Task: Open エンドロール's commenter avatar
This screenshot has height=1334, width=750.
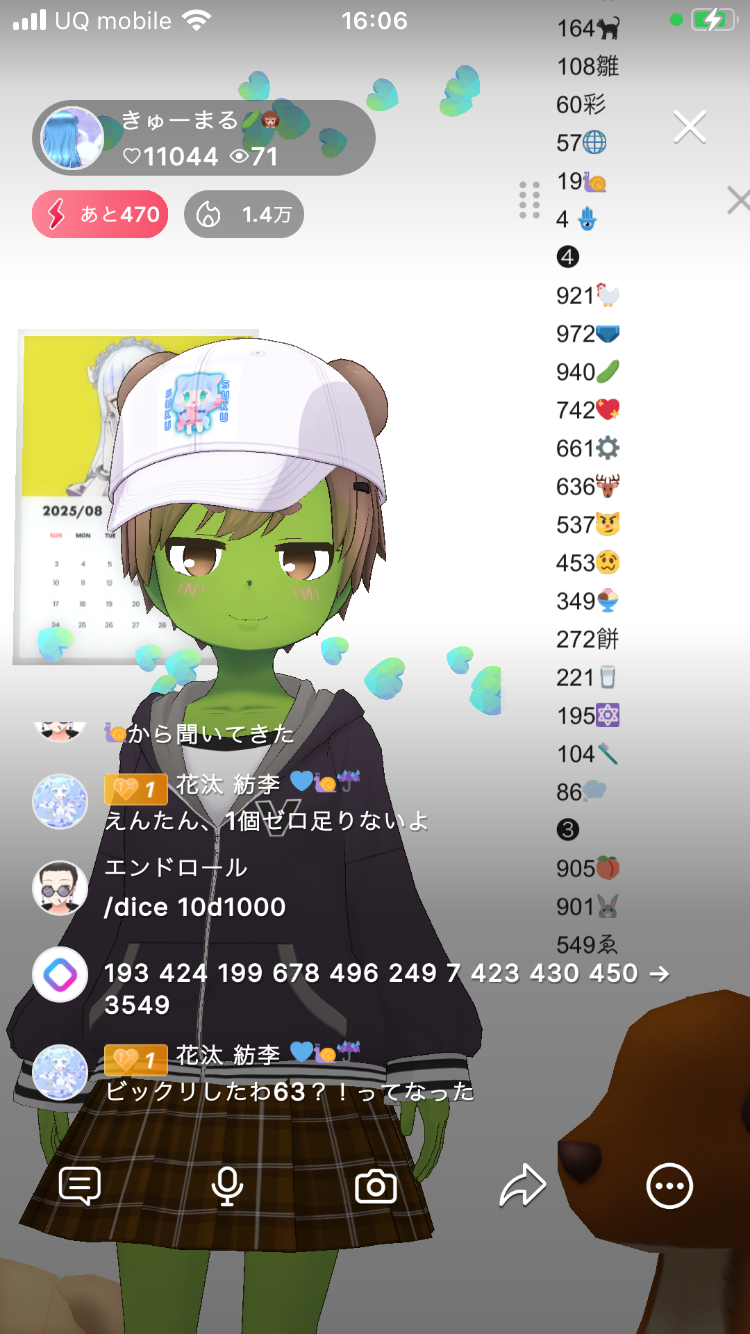Action: click(60, 887)
